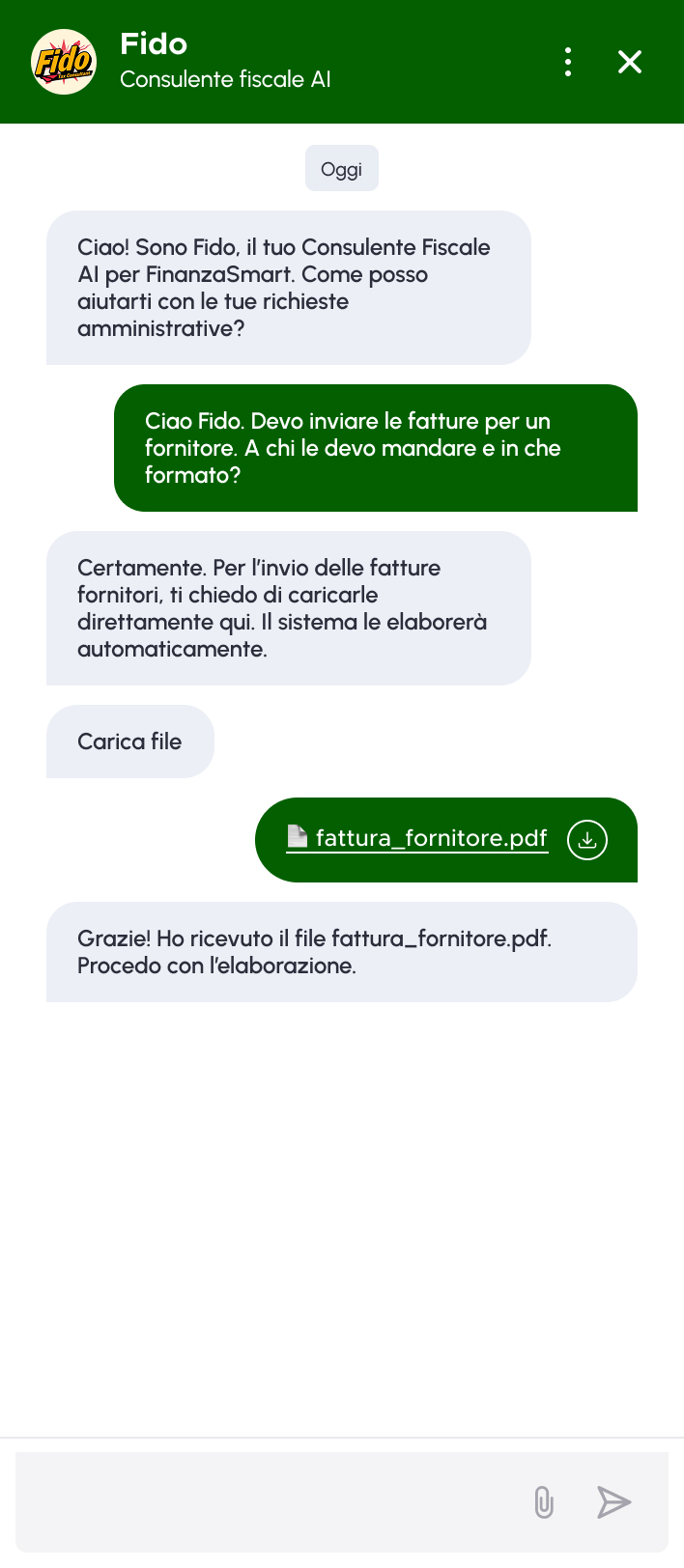The image size is (684, 1568).
Task: Download the fattura_fornitore.pdf attachment
Action: (x=587, y=839)
